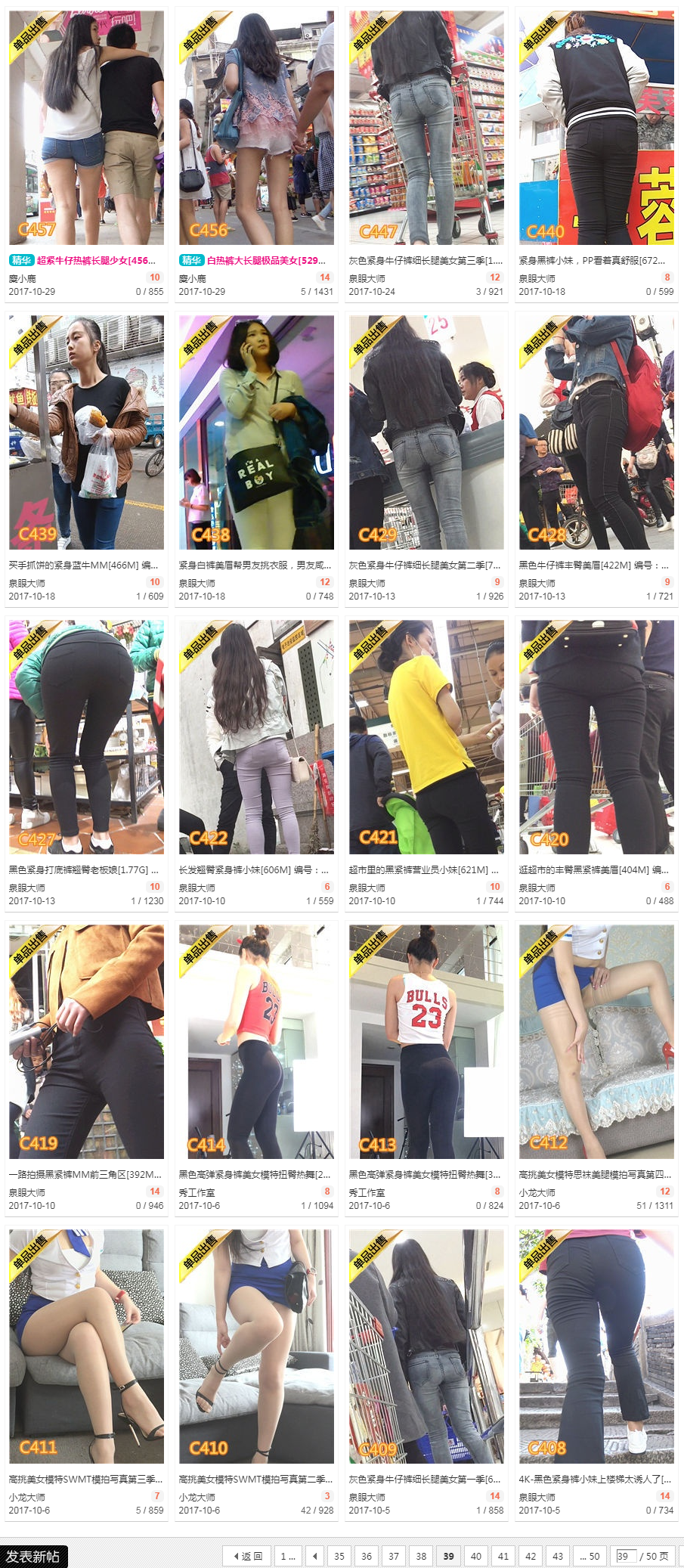Select page 42
684x1568 pixels.
coord(531,1556)
